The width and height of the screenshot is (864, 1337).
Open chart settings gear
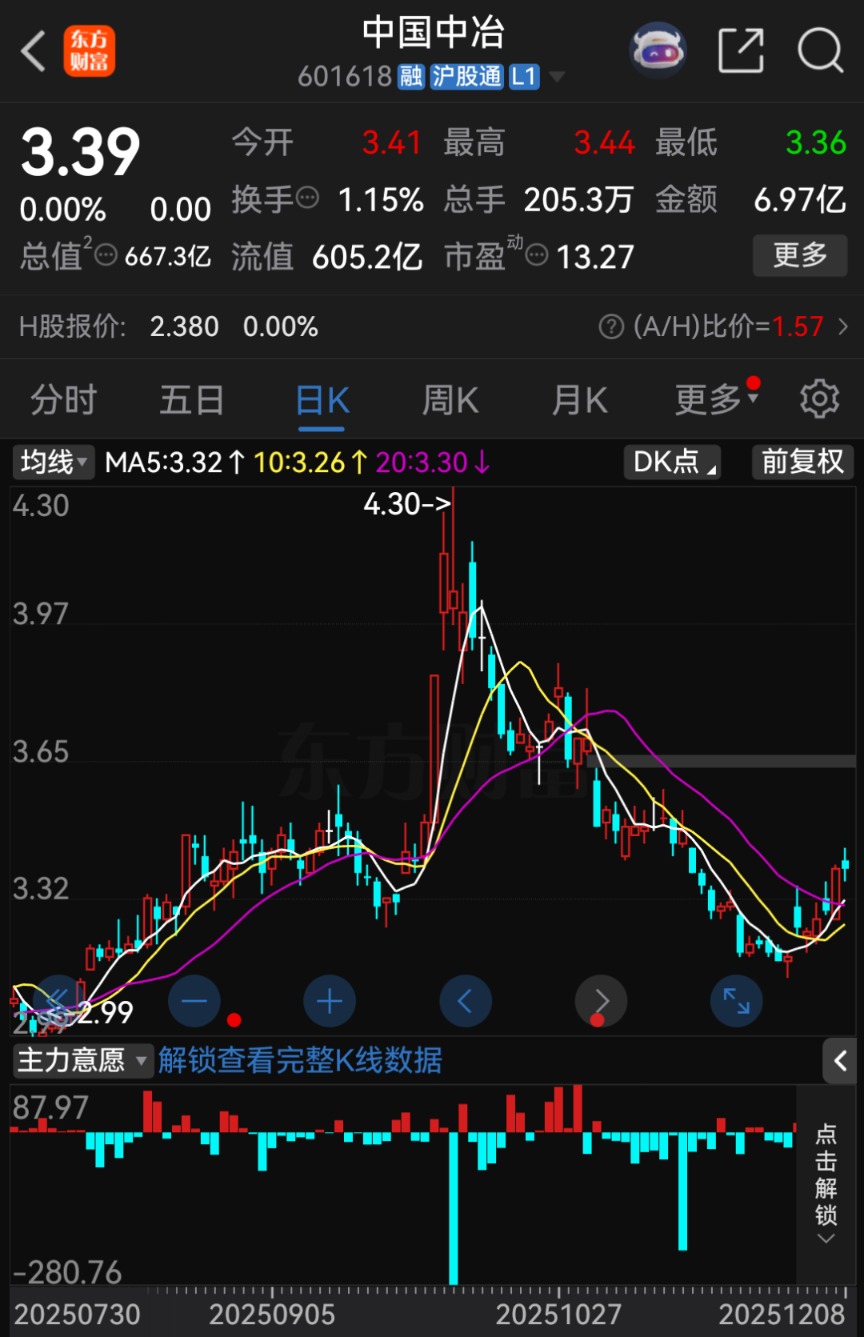819,399
